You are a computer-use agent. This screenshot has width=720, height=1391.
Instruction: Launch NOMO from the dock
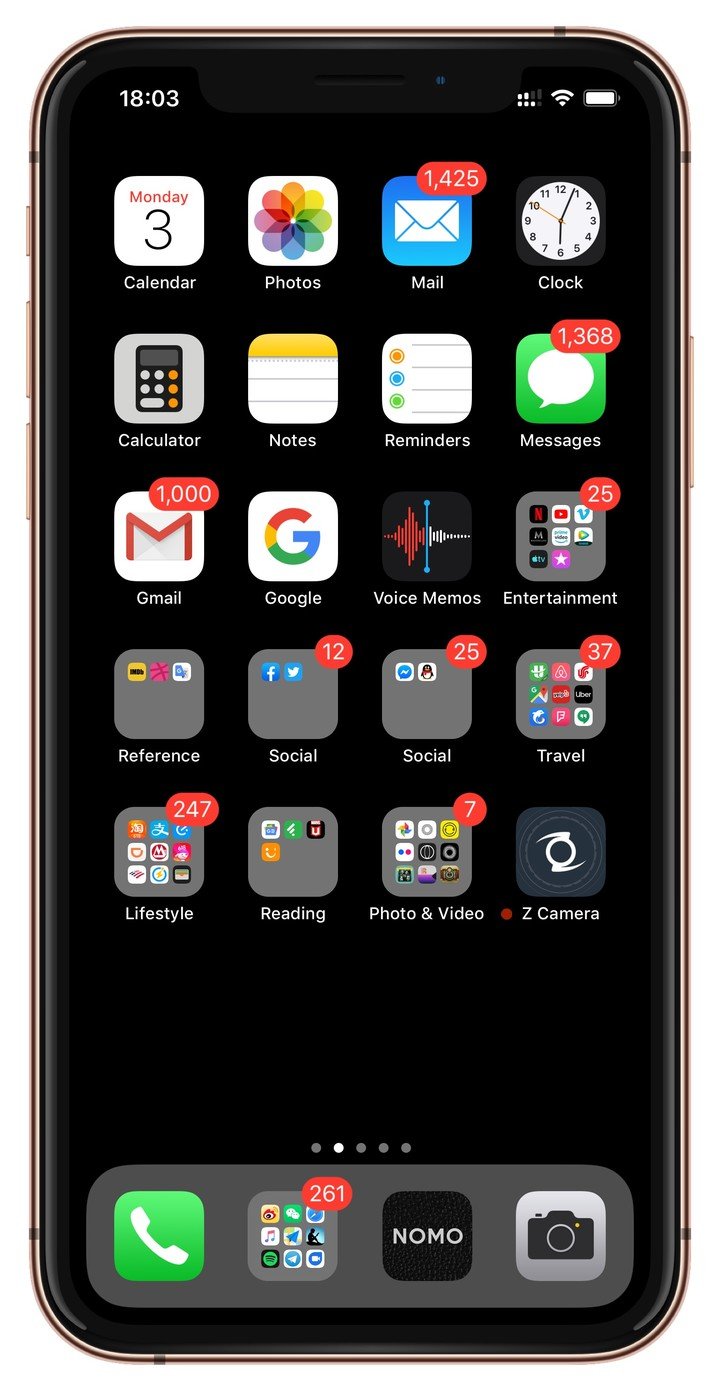(427, 1236)
